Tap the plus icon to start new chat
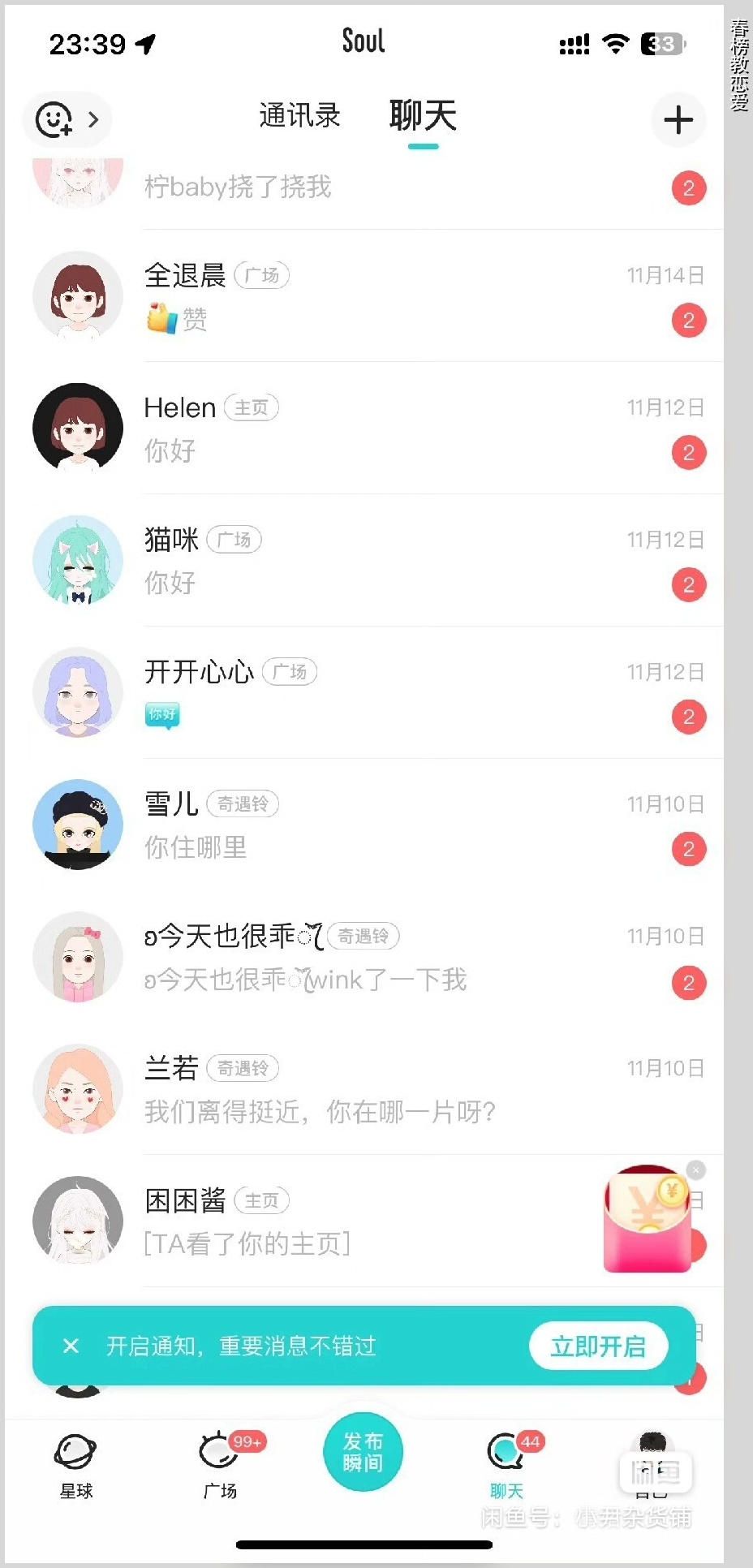Image resolution: width=753 pixels, height=1568 pixels. point(678,120)
